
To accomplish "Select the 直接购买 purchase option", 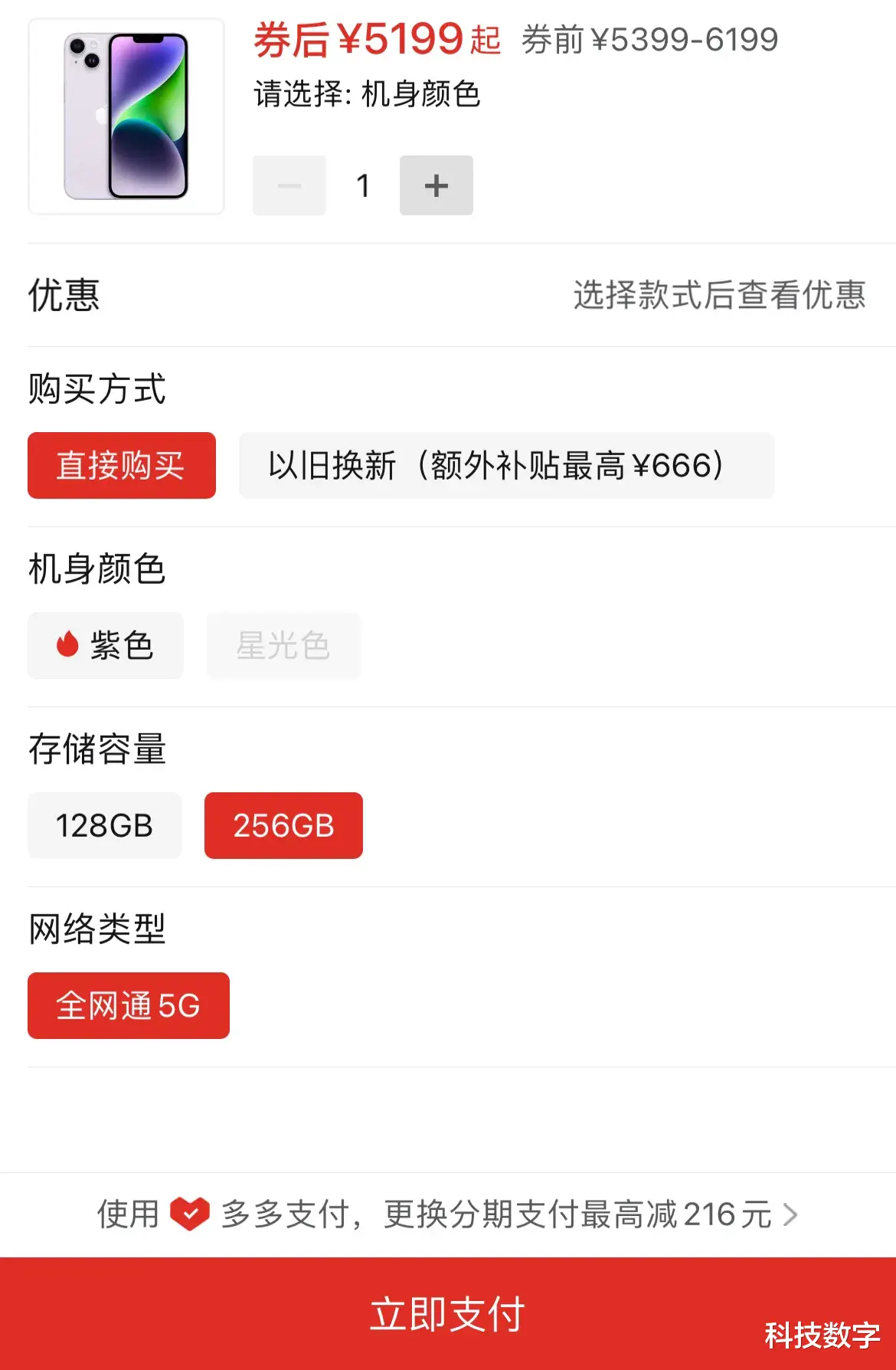I will point(121,466).
